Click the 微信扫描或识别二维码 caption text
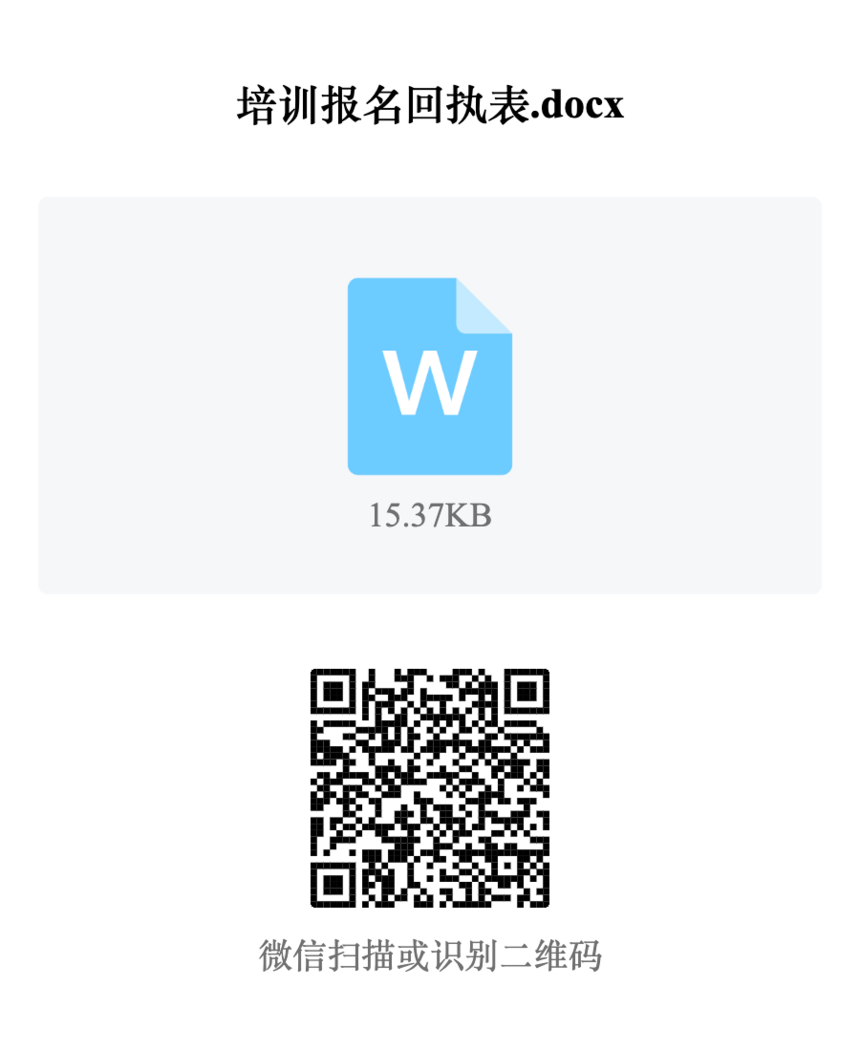Image resolution: width=860 pixels, height=1051 pixels. (x=430, y=955)
